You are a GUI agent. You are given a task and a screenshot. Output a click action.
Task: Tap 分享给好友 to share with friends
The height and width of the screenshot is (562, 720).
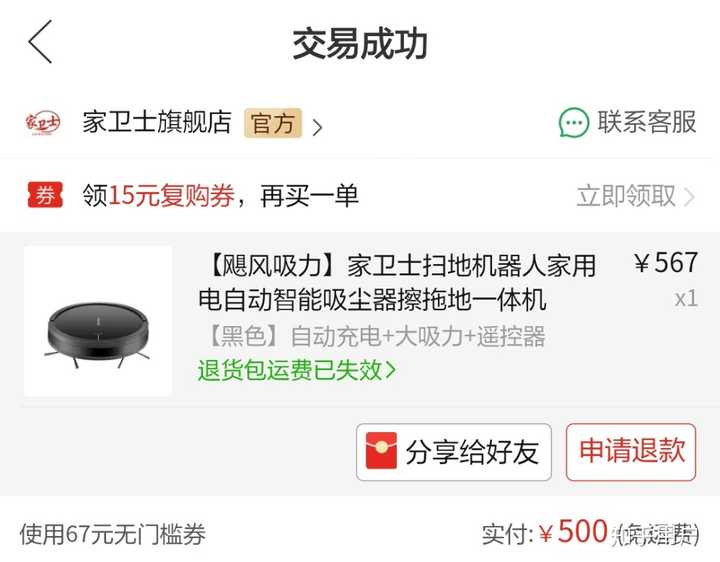[454, 452]
